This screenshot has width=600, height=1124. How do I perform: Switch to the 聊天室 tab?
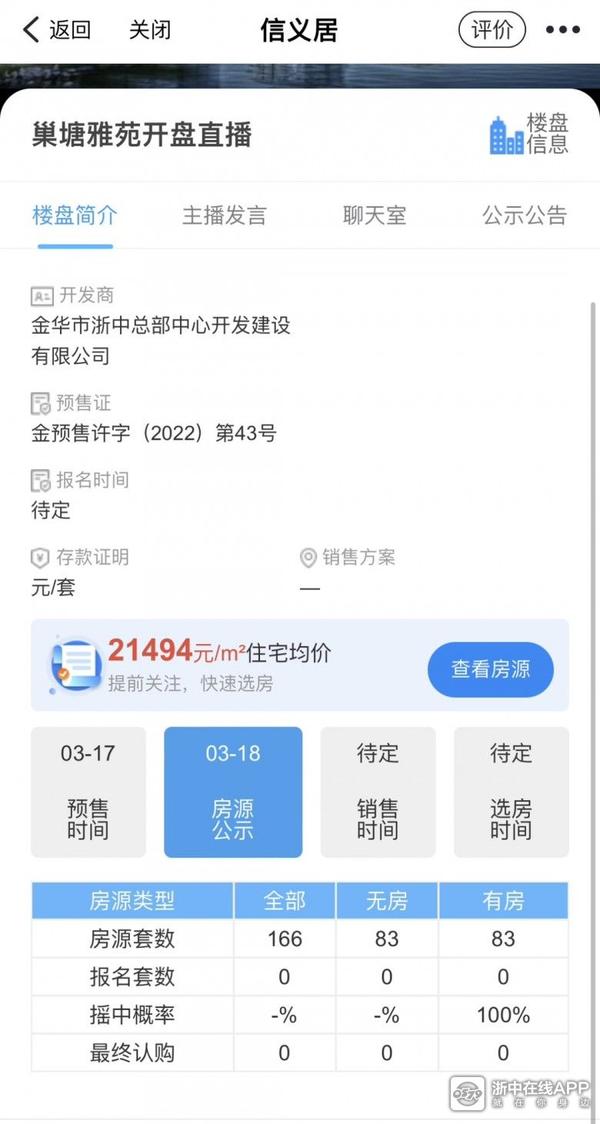pyautogui.click(x=374, y=215)
